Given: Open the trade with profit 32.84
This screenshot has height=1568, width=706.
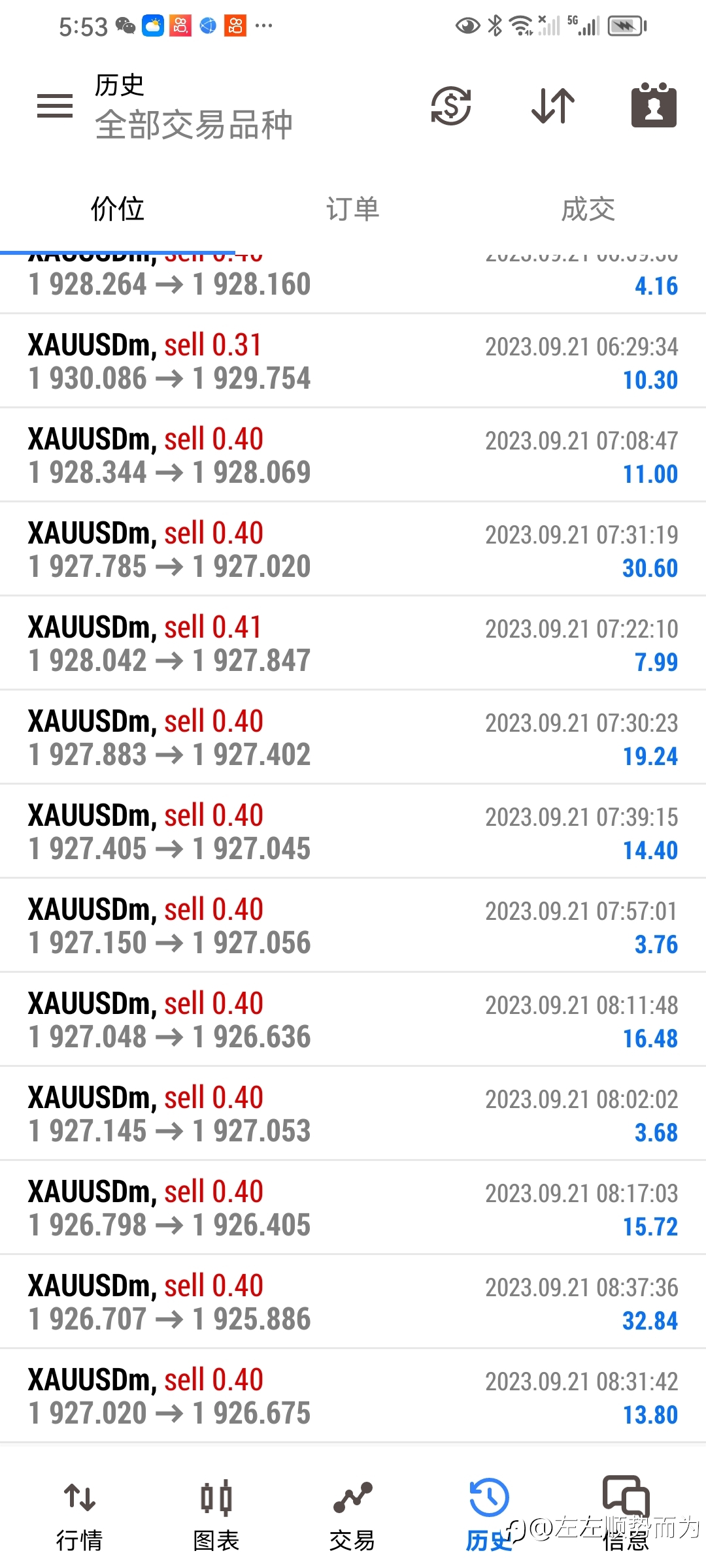Looking at the screenshot, I should [353, 1302].
